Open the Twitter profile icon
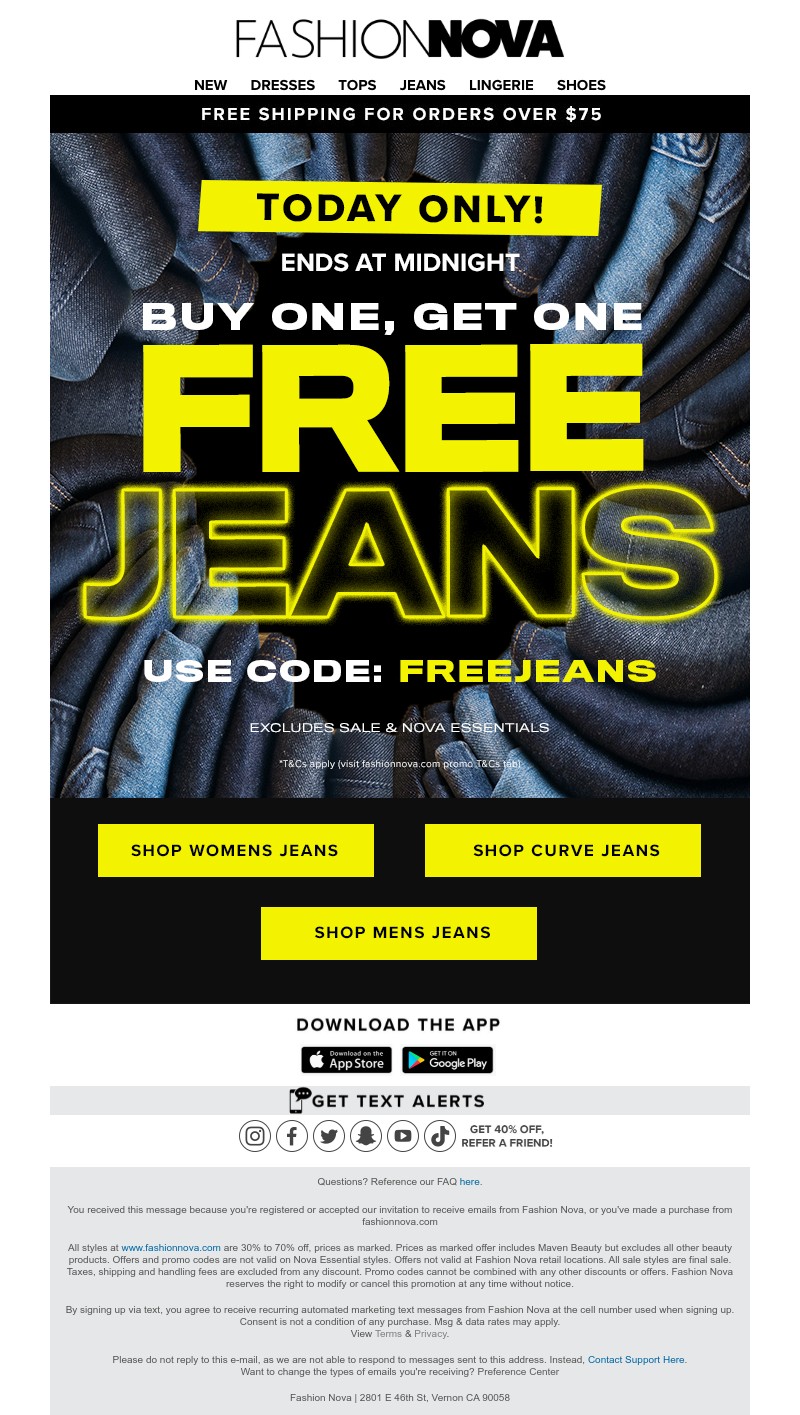 pyautogui.click(x=329, y=1136)
